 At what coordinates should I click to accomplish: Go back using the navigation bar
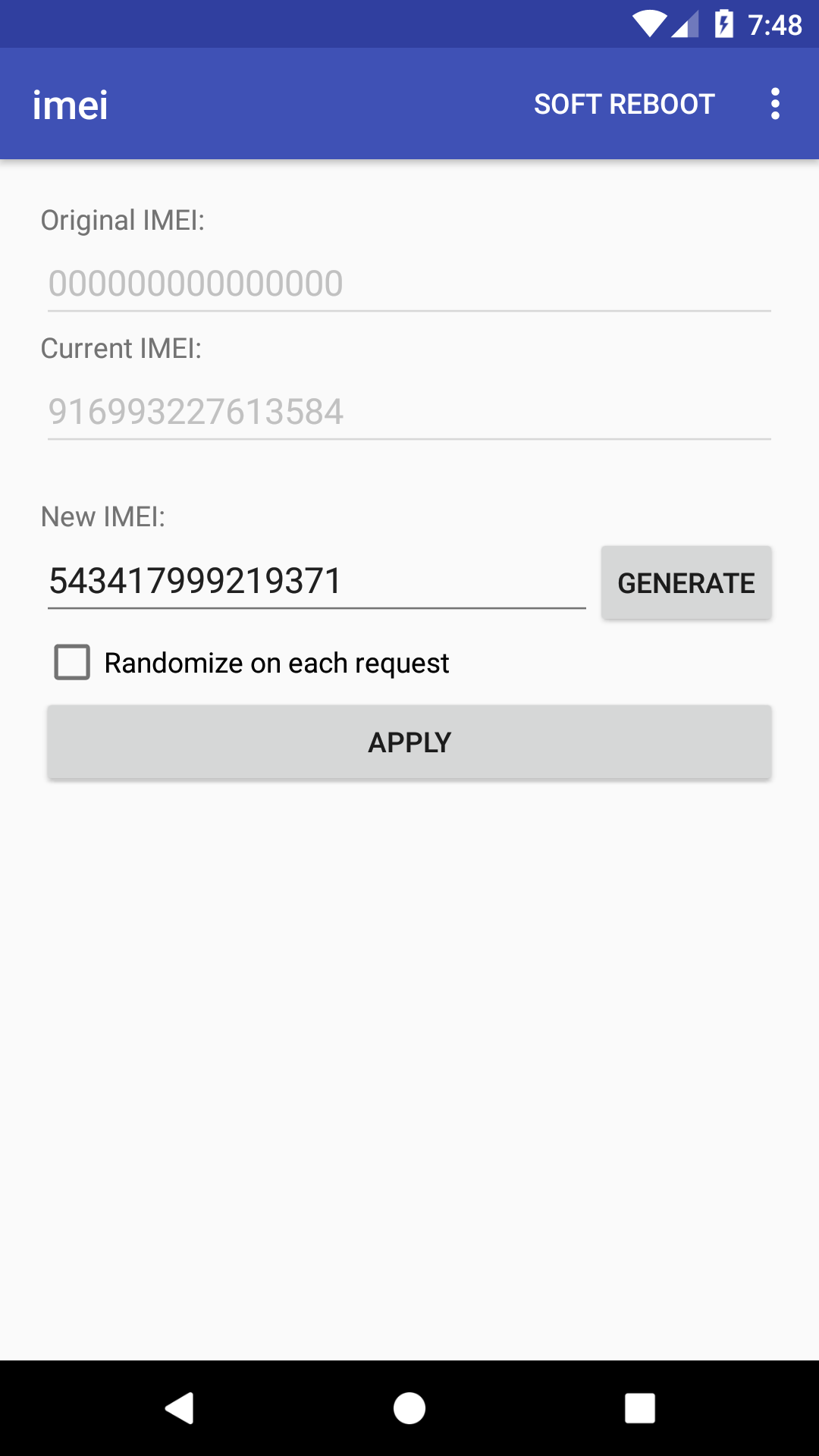tap(180, 1408)
